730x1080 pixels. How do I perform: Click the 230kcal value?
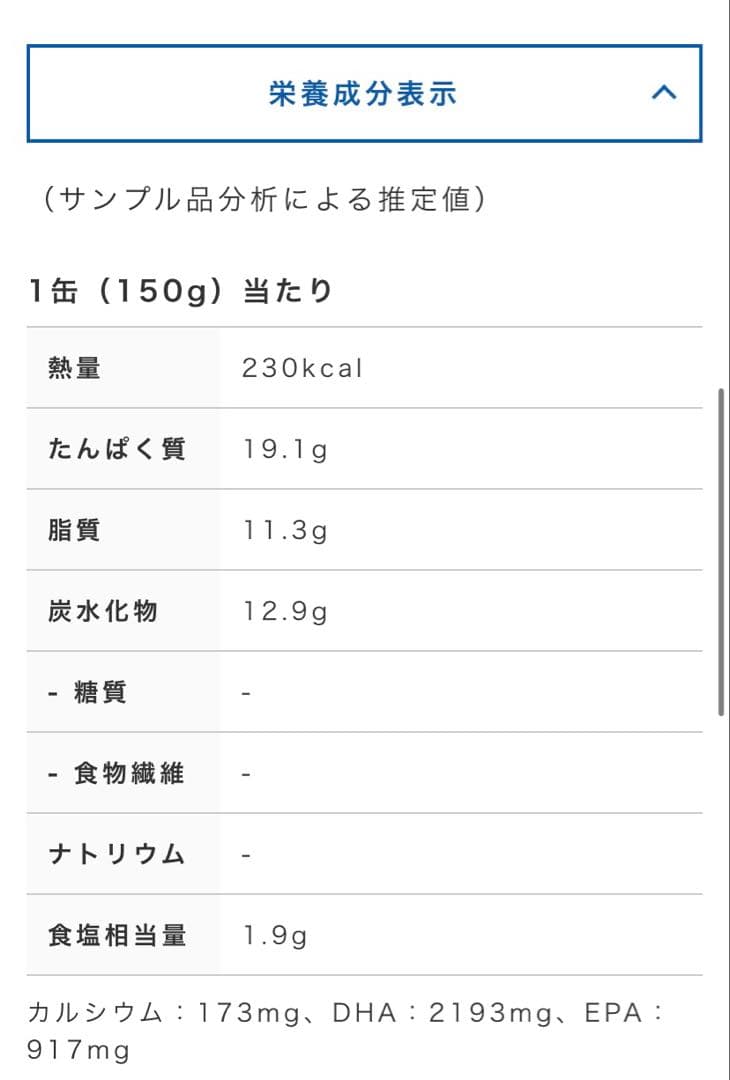pyautogui.click(x=302, y=368)
